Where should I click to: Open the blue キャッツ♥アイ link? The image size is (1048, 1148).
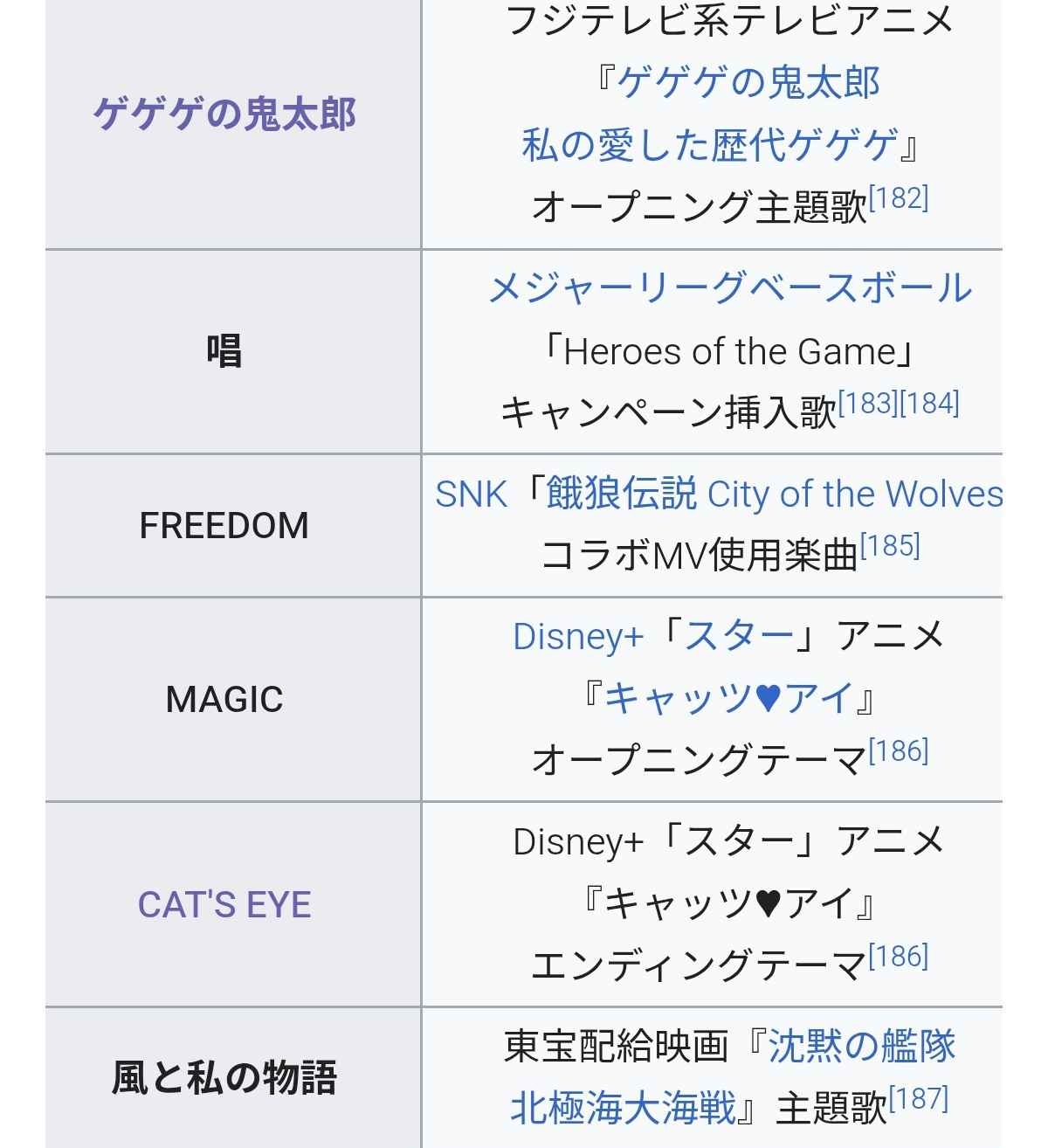[x=728, y=699]
